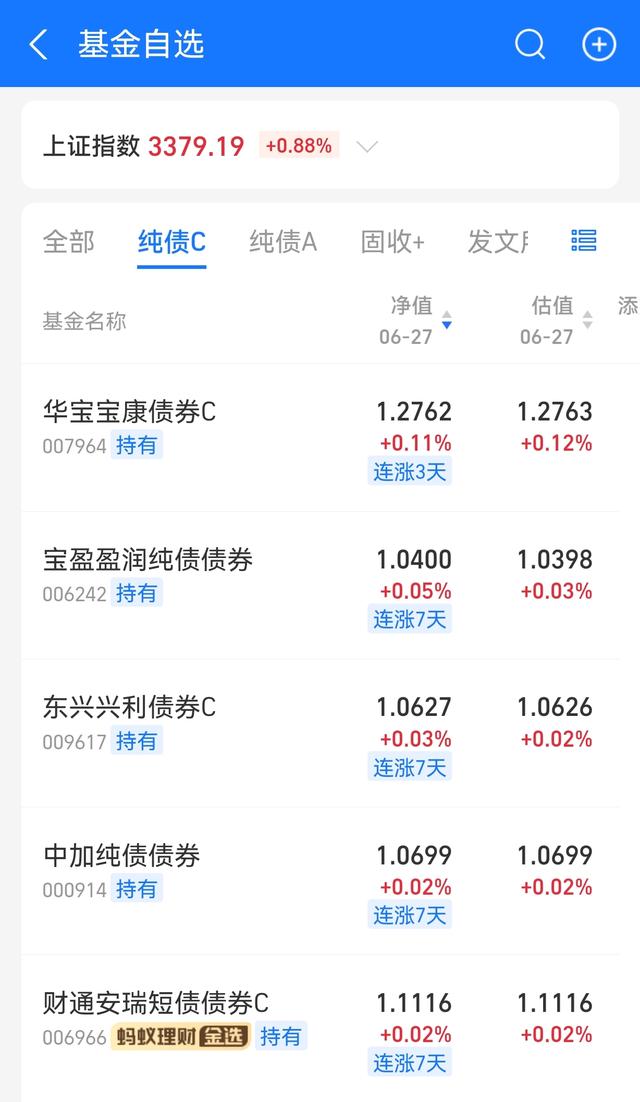Open the 固收+ tab
Viewport: 640px width, 1102px height.
point(393,242)
